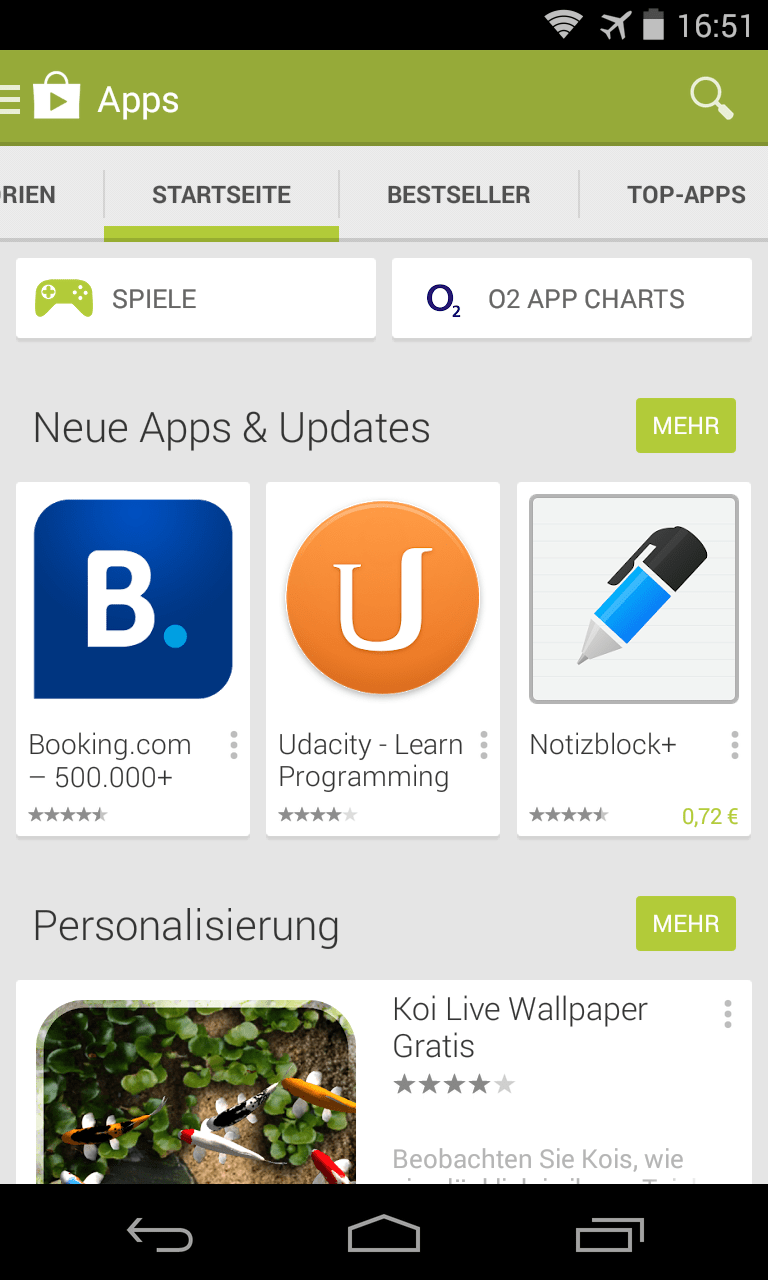This screenshot has width=768, height=1280.
Task: Go back with the system back button
Action: click(x=160, y=1236)
